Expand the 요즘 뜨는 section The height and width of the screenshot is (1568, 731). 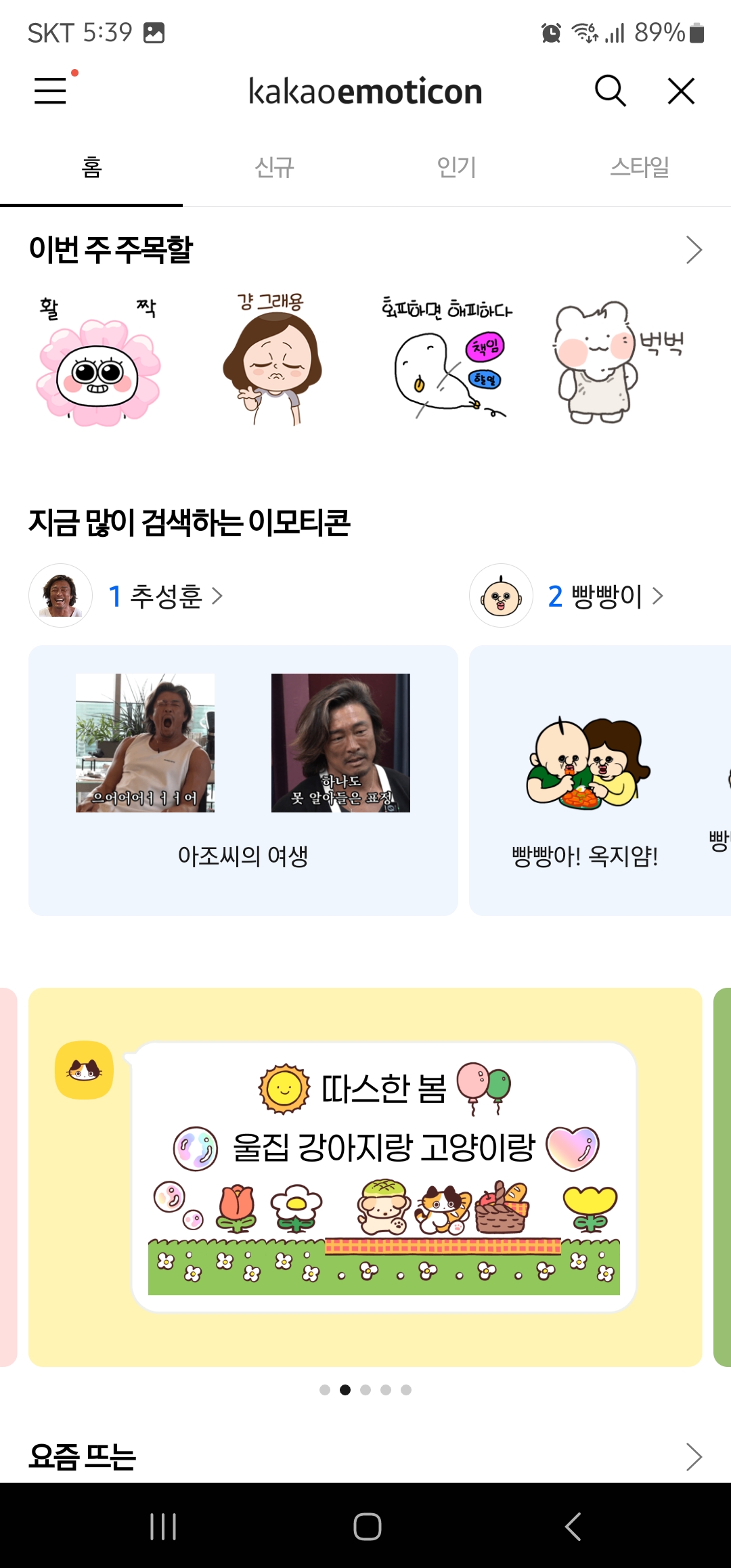(x=694, y=1456)
